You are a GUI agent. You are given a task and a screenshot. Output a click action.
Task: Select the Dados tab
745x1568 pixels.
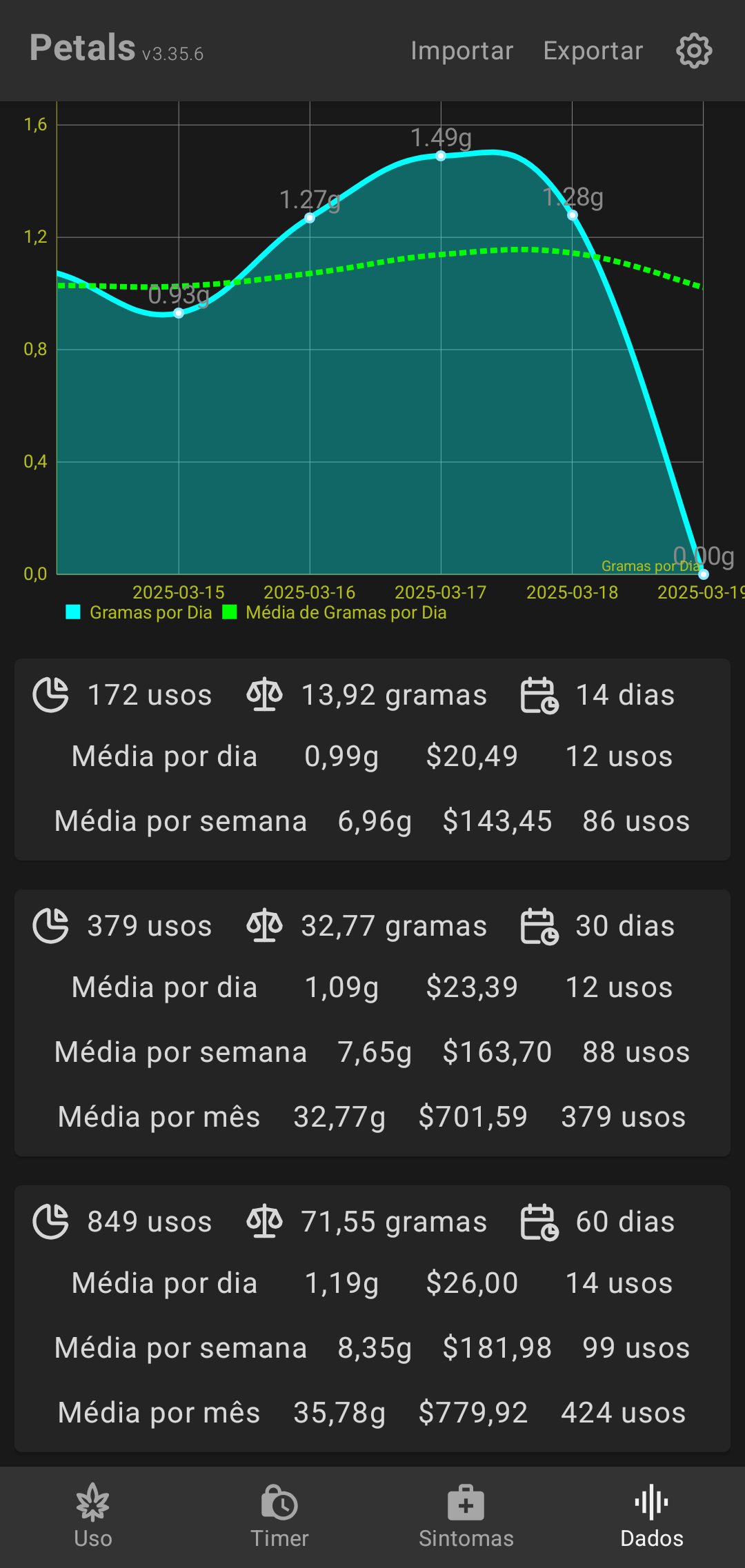point(652,1516)
